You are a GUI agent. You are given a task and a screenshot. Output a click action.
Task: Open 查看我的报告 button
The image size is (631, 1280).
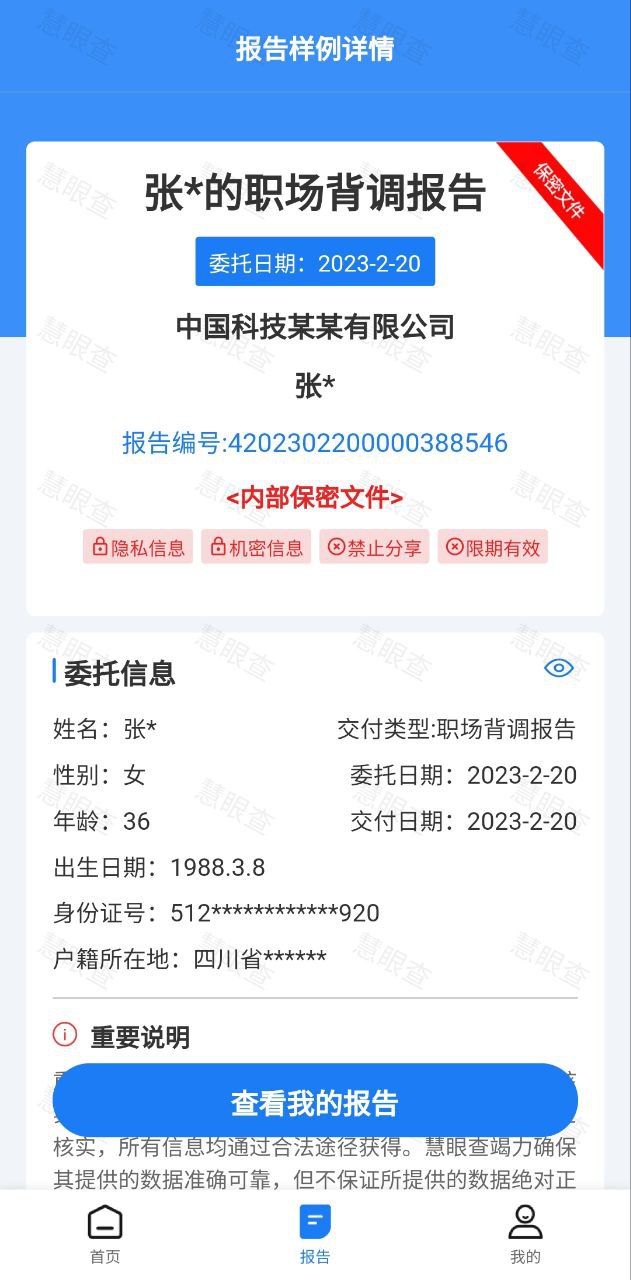coord(315,1102)
